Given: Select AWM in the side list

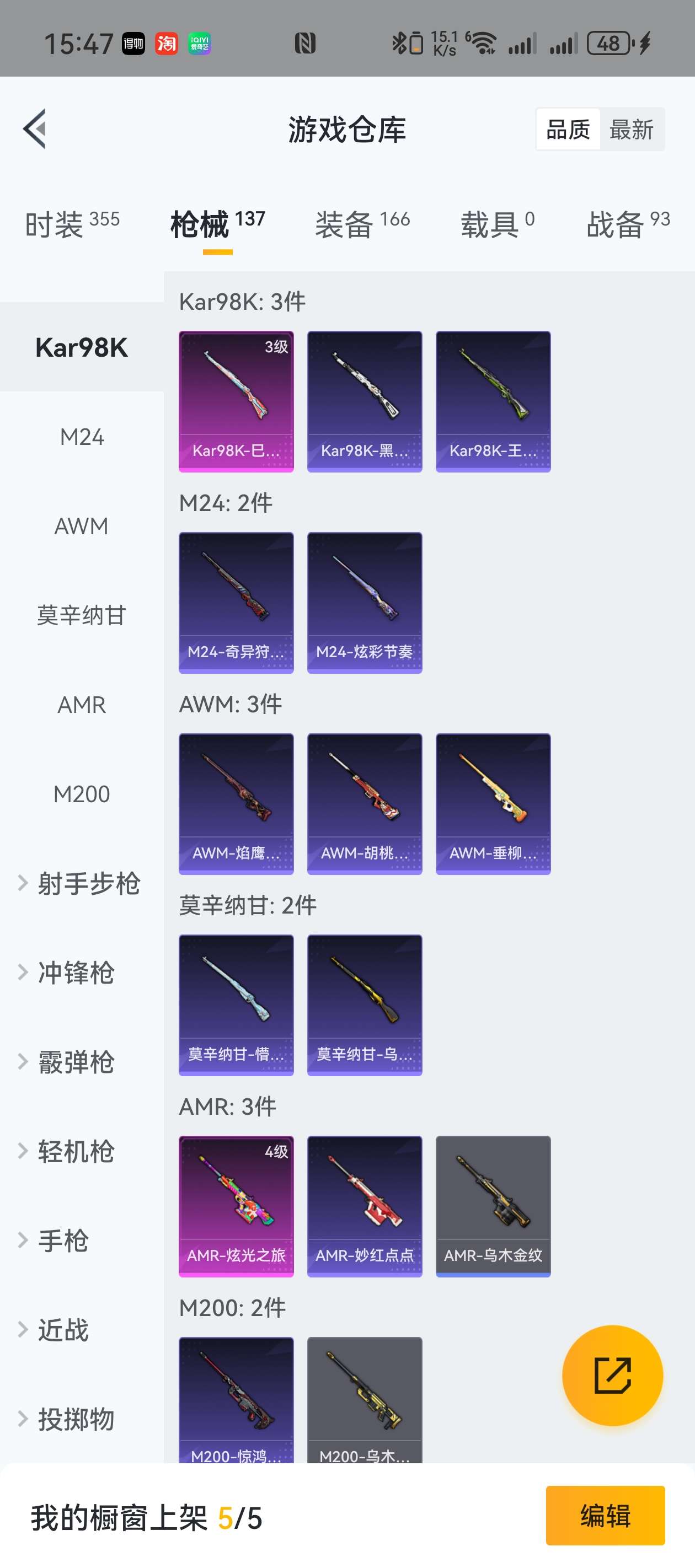Looking at the screenshot, I should point(82,526).
